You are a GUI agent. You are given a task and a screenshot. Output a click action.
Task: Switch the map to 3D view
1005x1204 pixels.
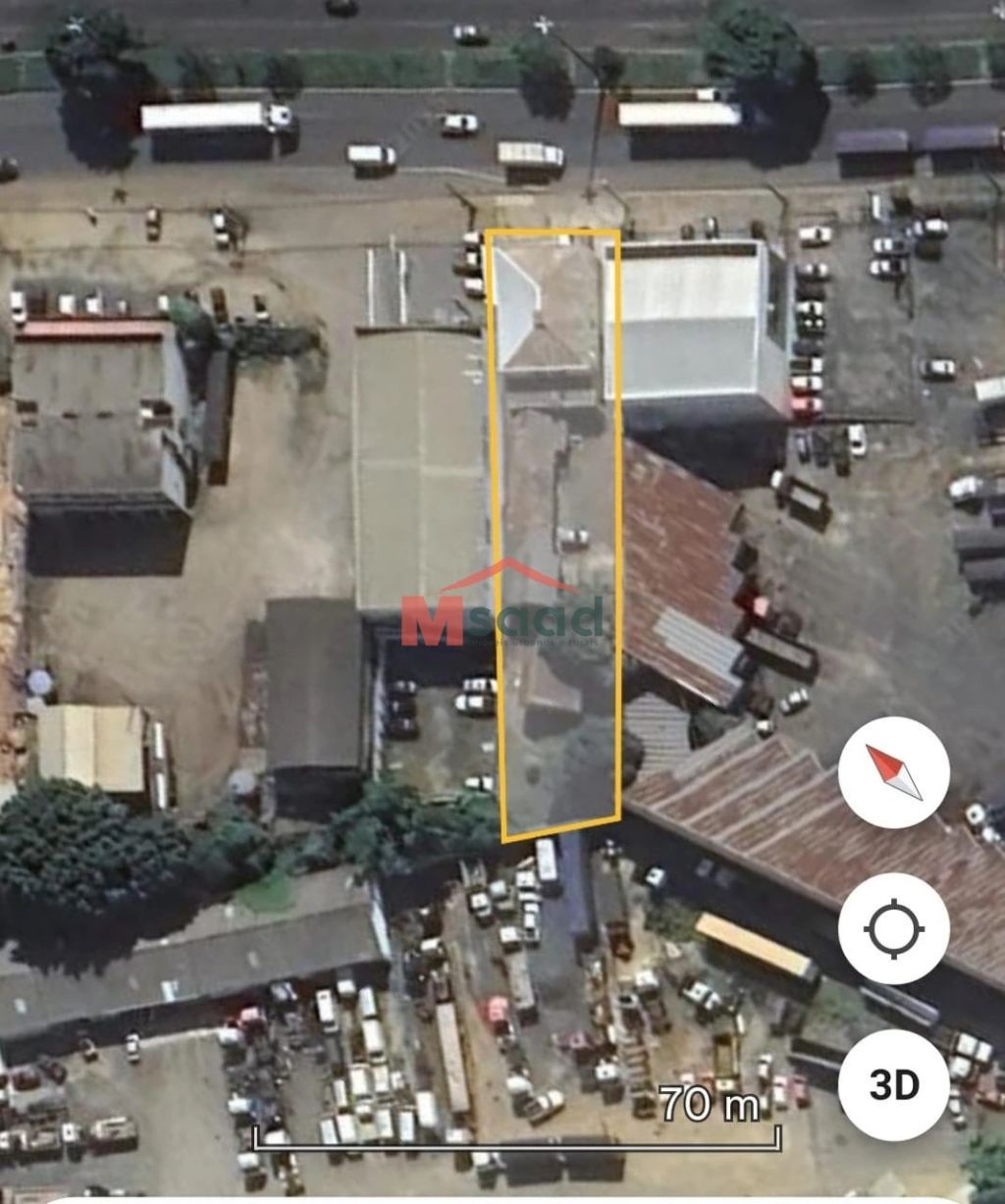(893, 1084)
